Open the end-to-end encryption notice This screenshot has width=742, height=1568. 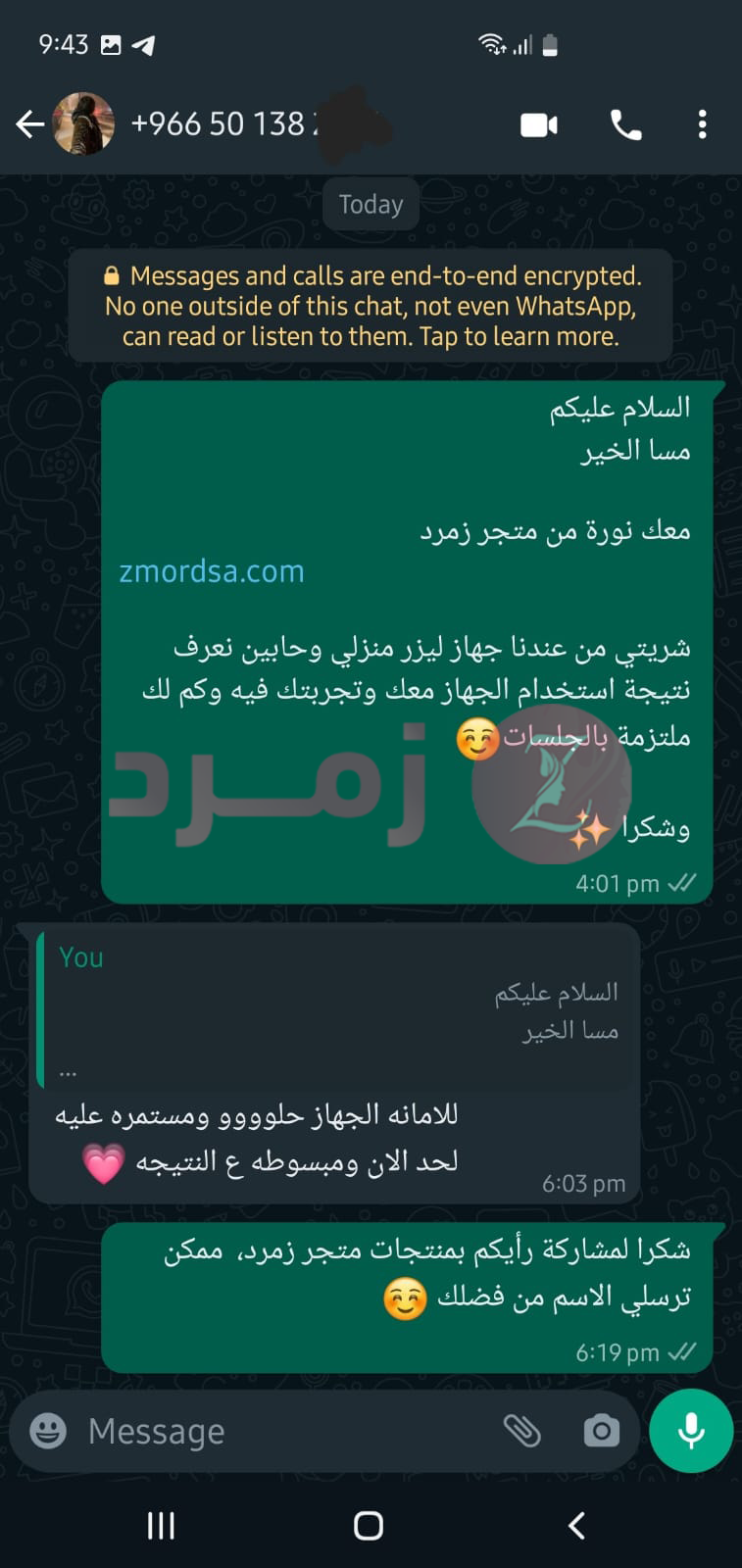[371, 306]
